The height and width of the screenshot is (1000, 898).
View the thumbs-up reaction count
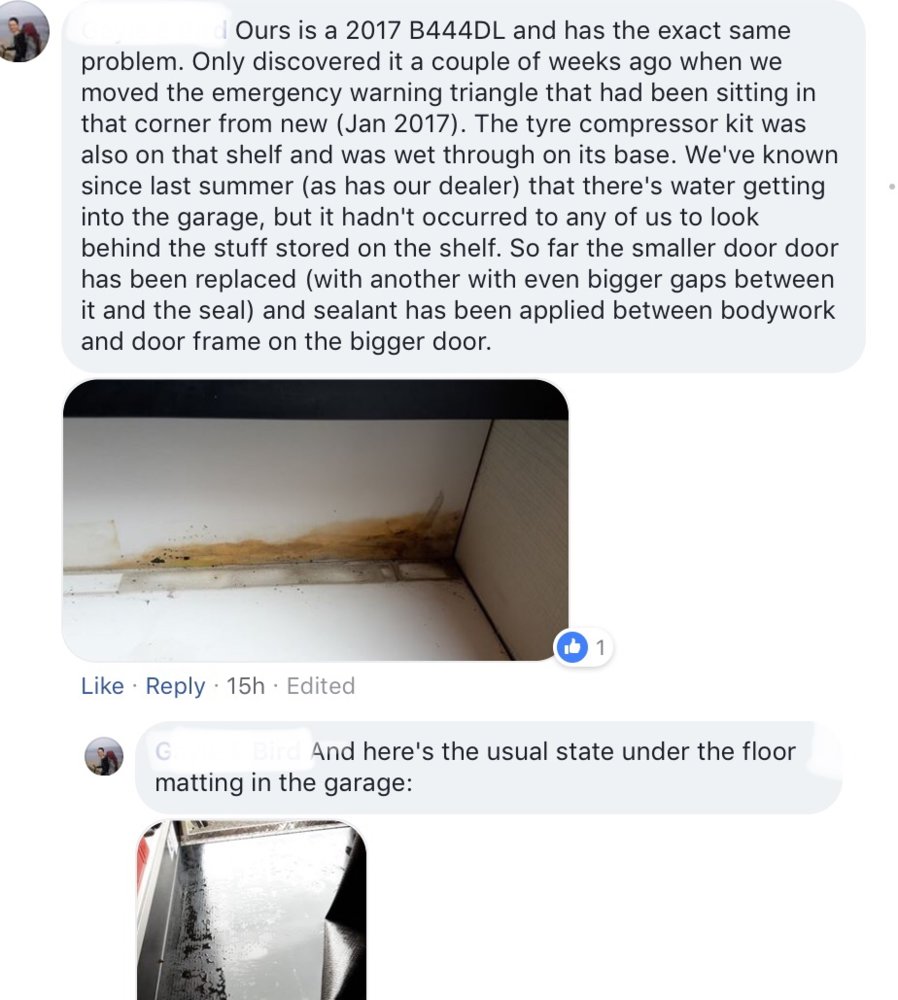click(584, 647)
